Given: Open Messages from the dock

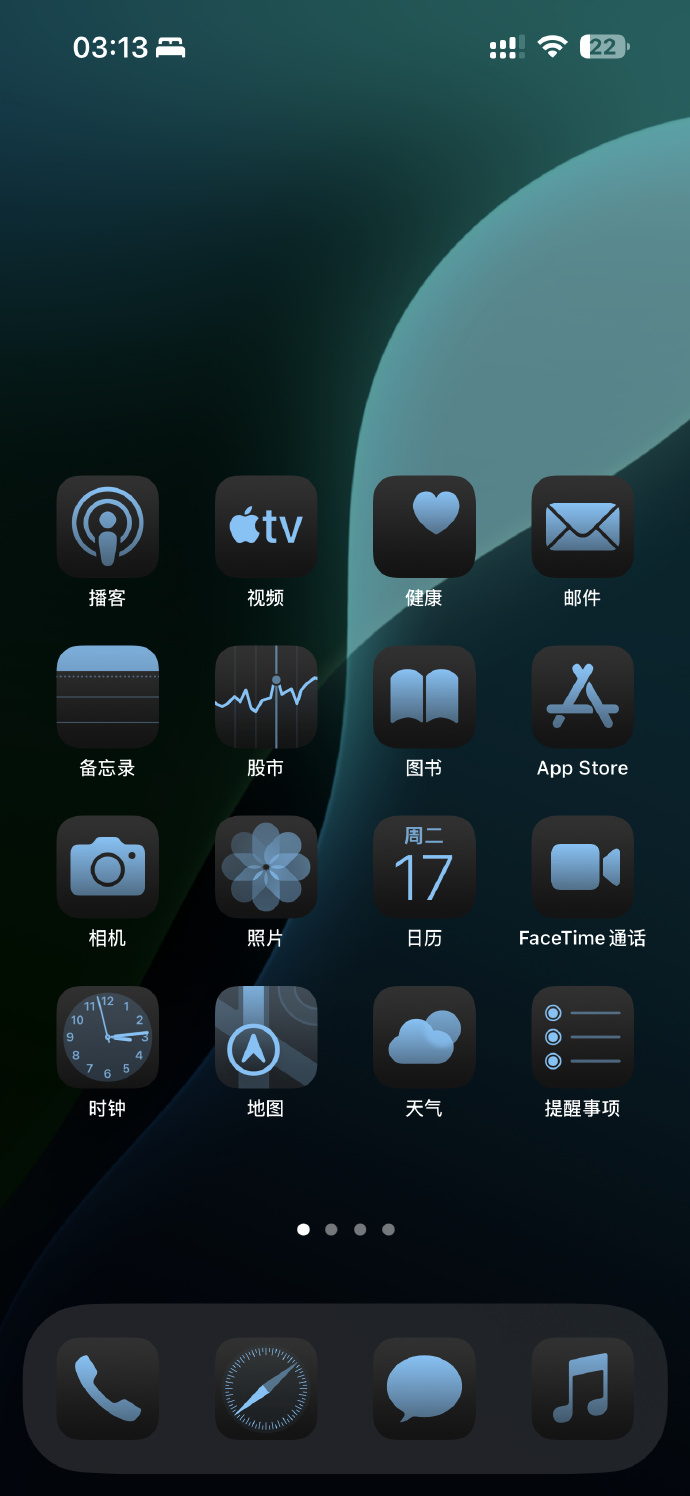Looking at the screenshot, I should coord(424,1388).
